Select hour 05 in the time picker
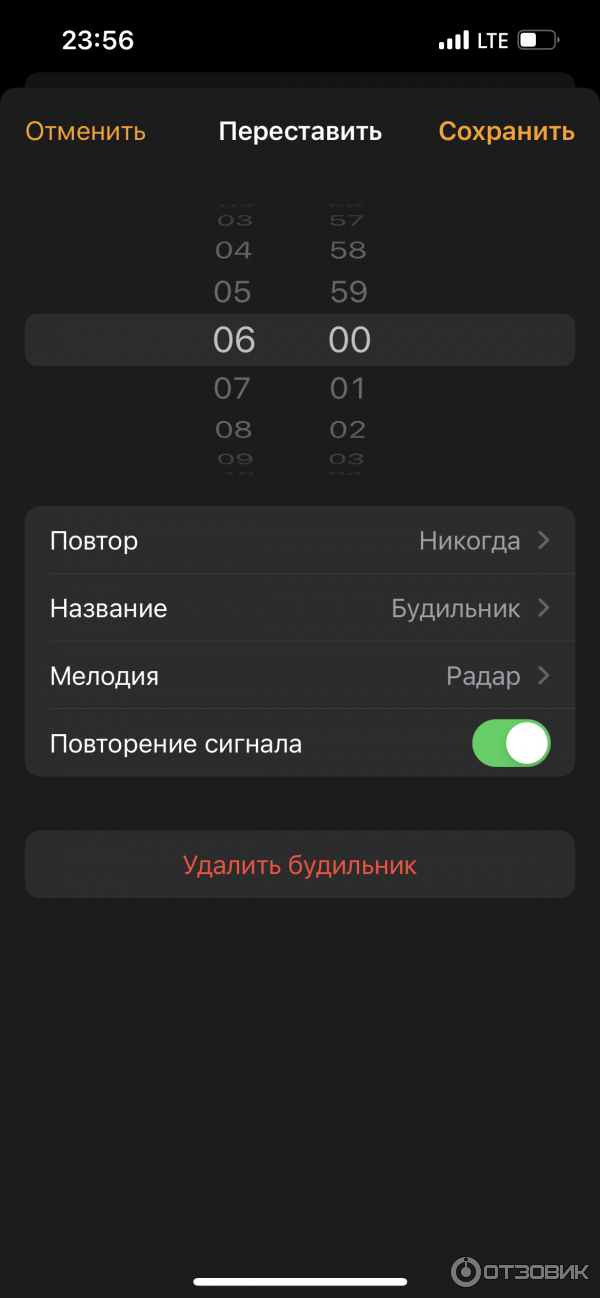600x1298 pixels. (233, 292)
